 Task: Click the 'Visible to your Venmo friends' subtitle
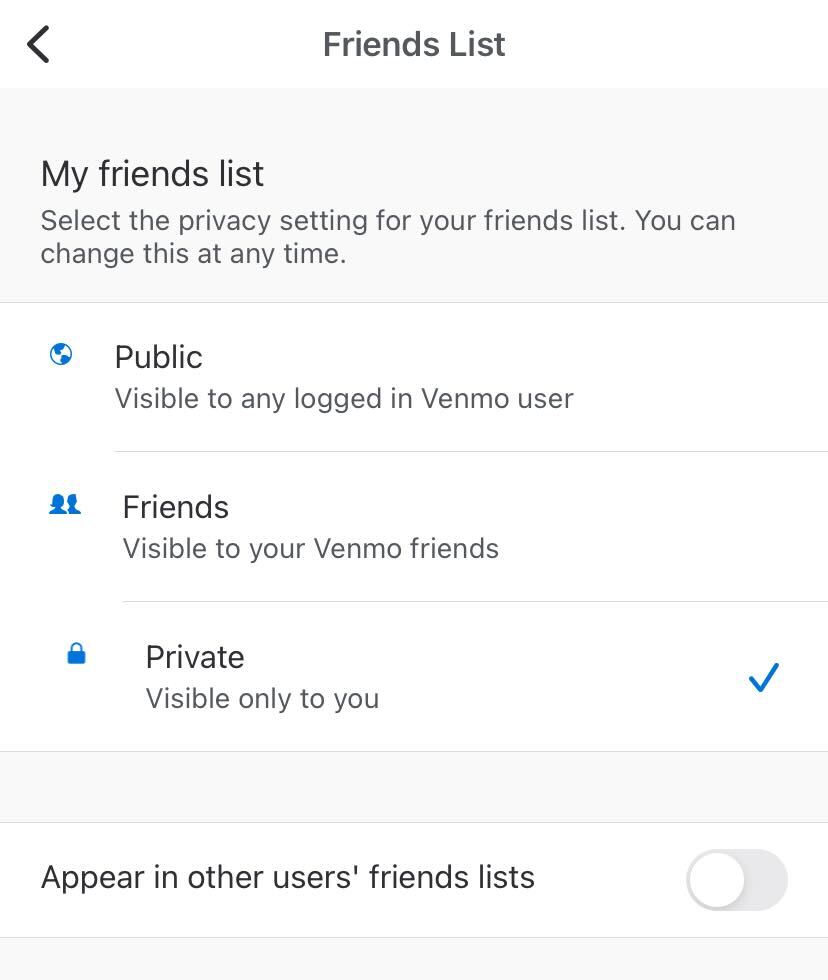(310, 548)
